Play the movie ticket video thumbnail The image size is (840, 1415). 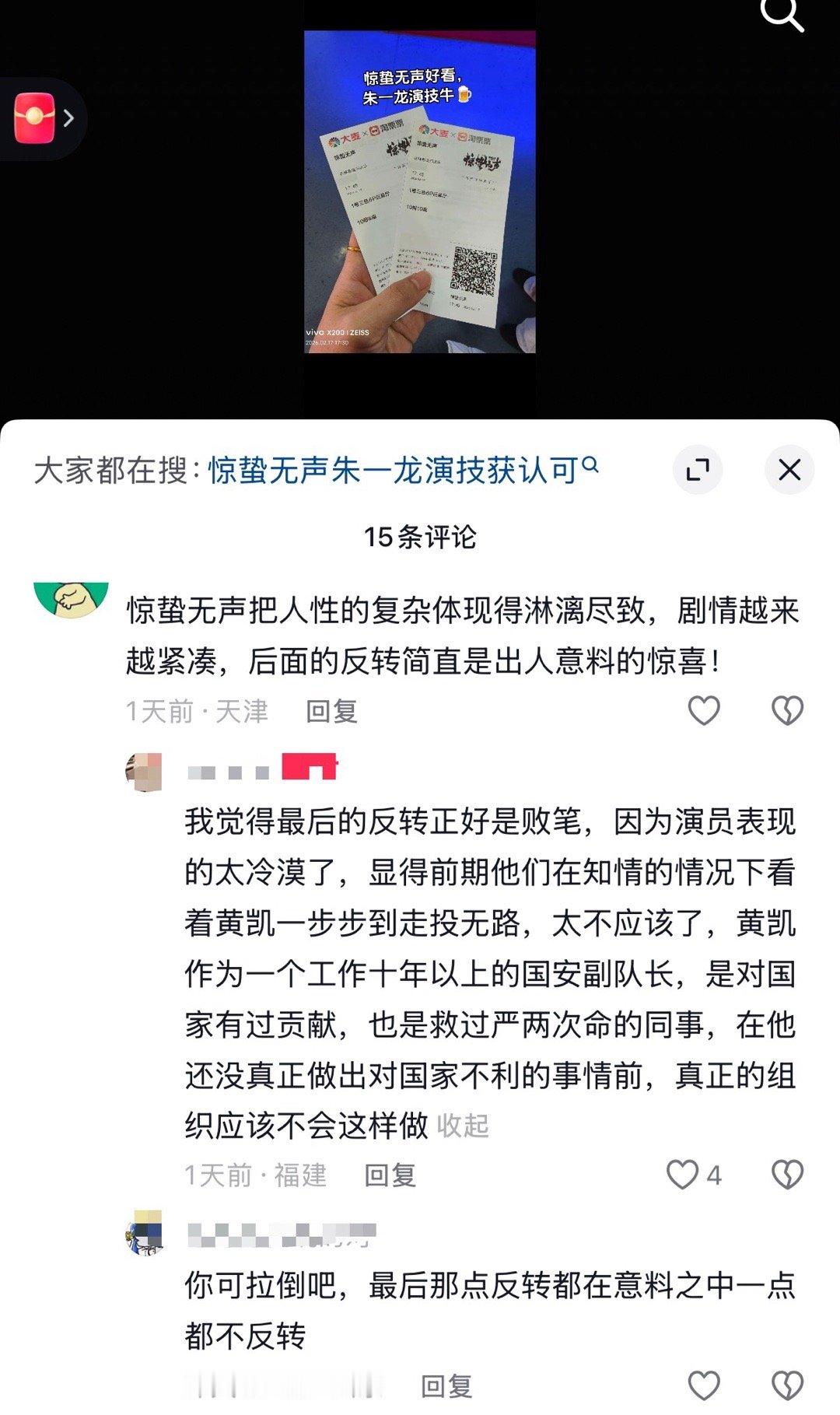[x=420, y=198]
